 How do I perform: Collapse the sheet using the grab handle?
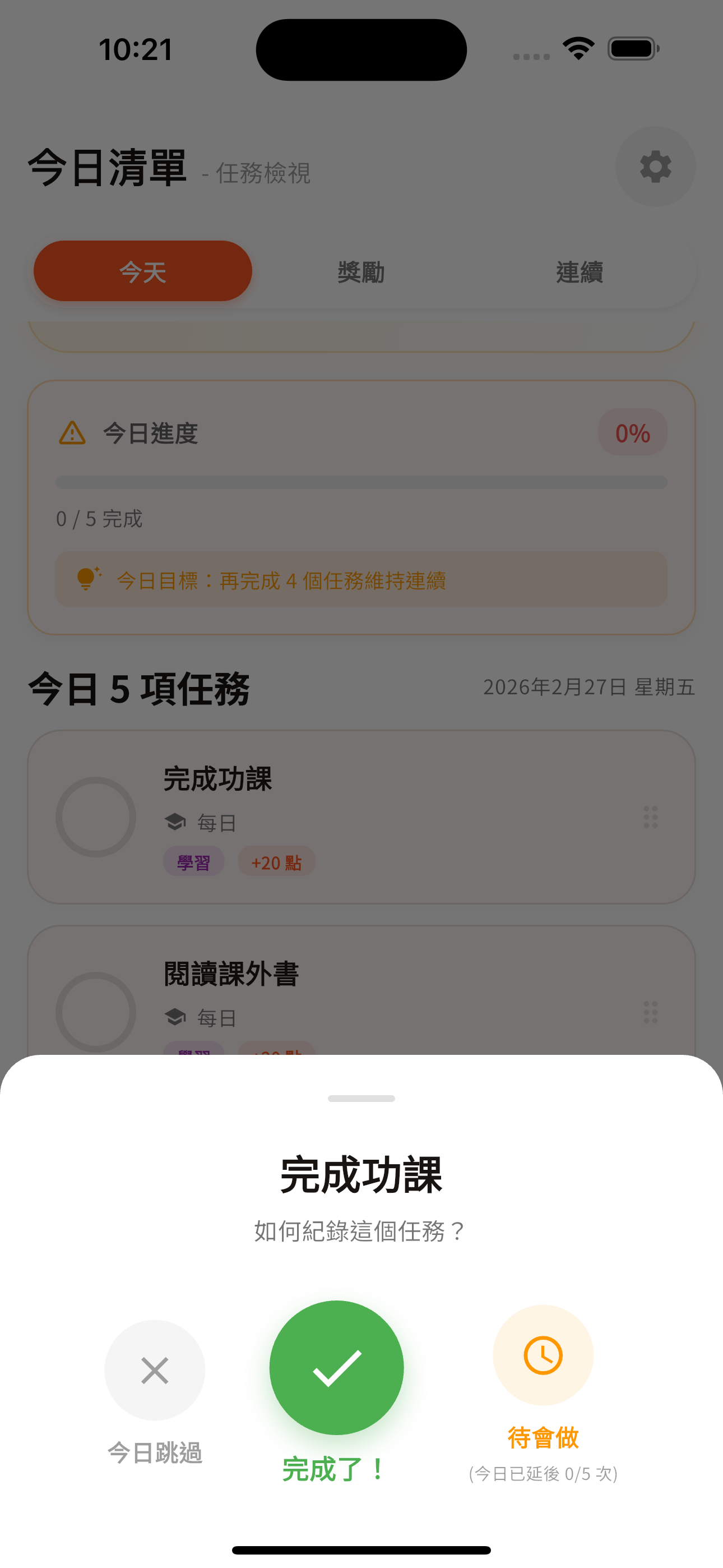[x=361, y=1098]
